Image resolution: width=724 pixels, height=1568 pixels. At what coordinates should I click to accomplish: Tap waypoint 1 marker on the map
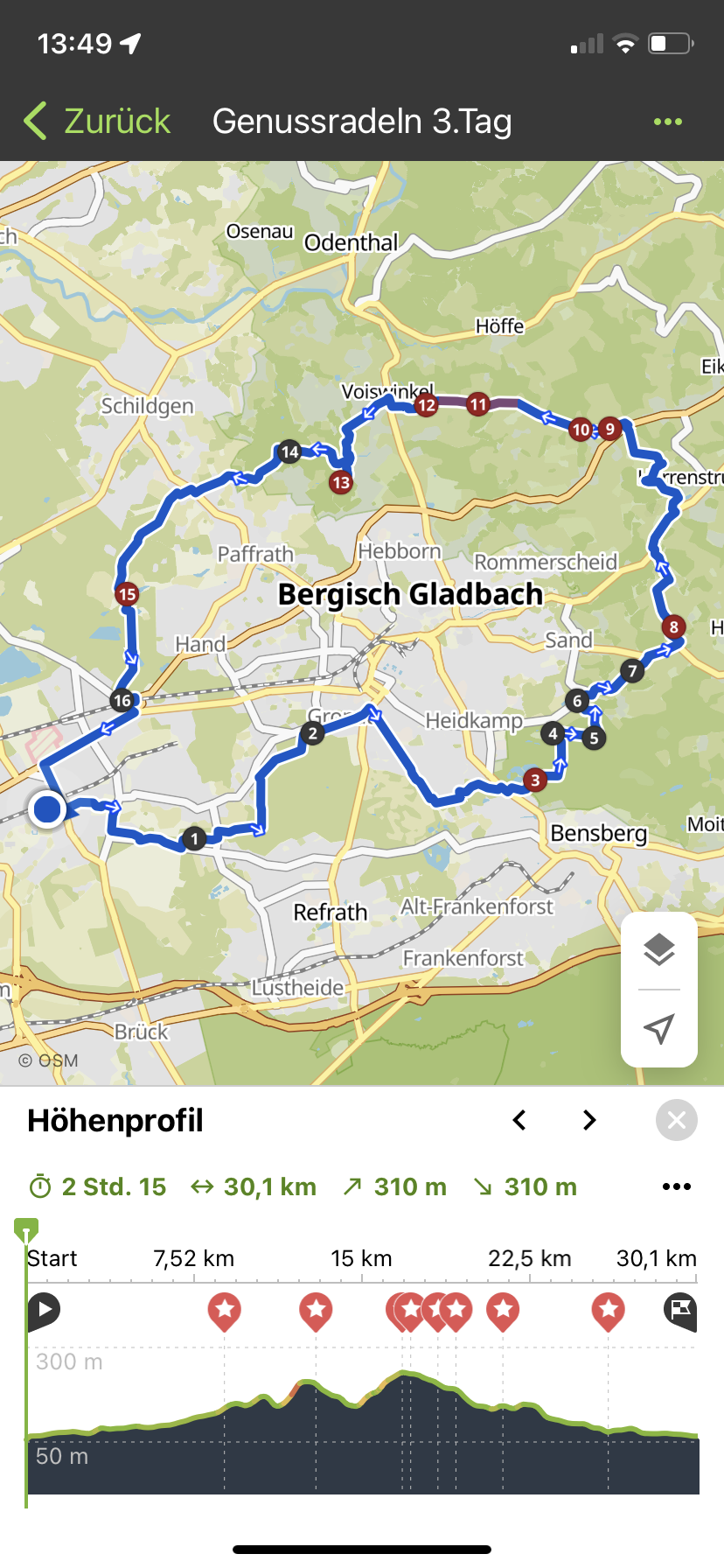pyautogui.click(x=194, y=838)
